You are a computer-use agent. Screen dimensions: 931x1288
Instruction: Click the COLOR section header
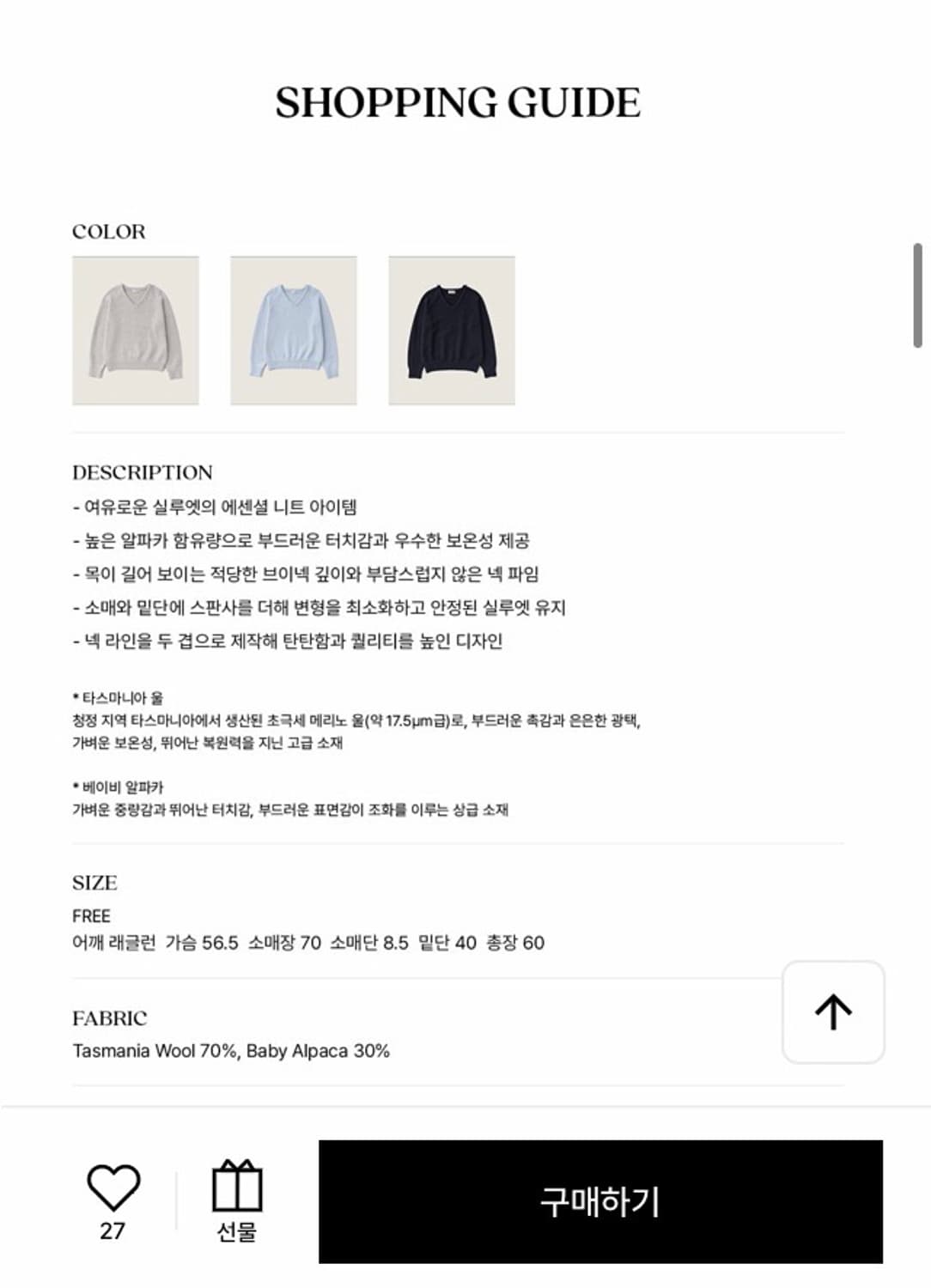[109, 230]
